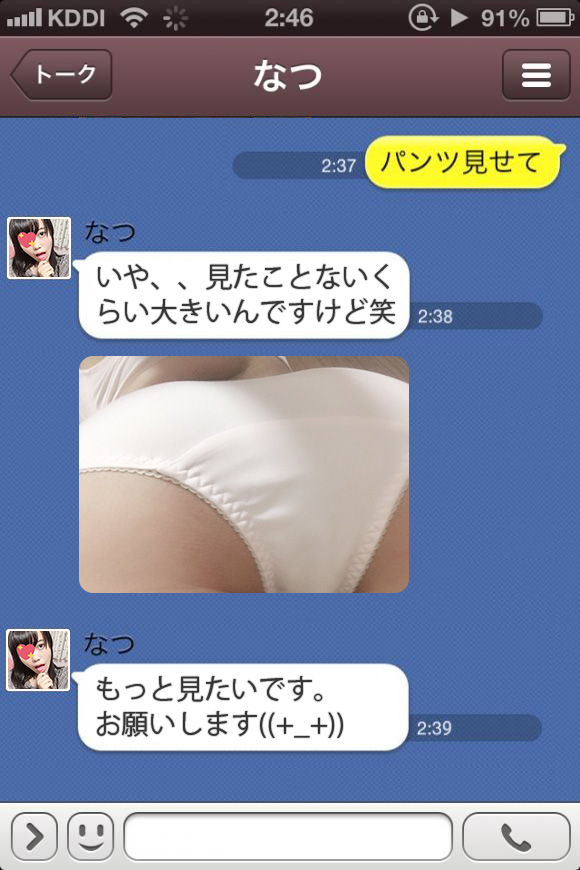Go back to the トーク list
Screen dimensions: 580x870
point(62,75)
